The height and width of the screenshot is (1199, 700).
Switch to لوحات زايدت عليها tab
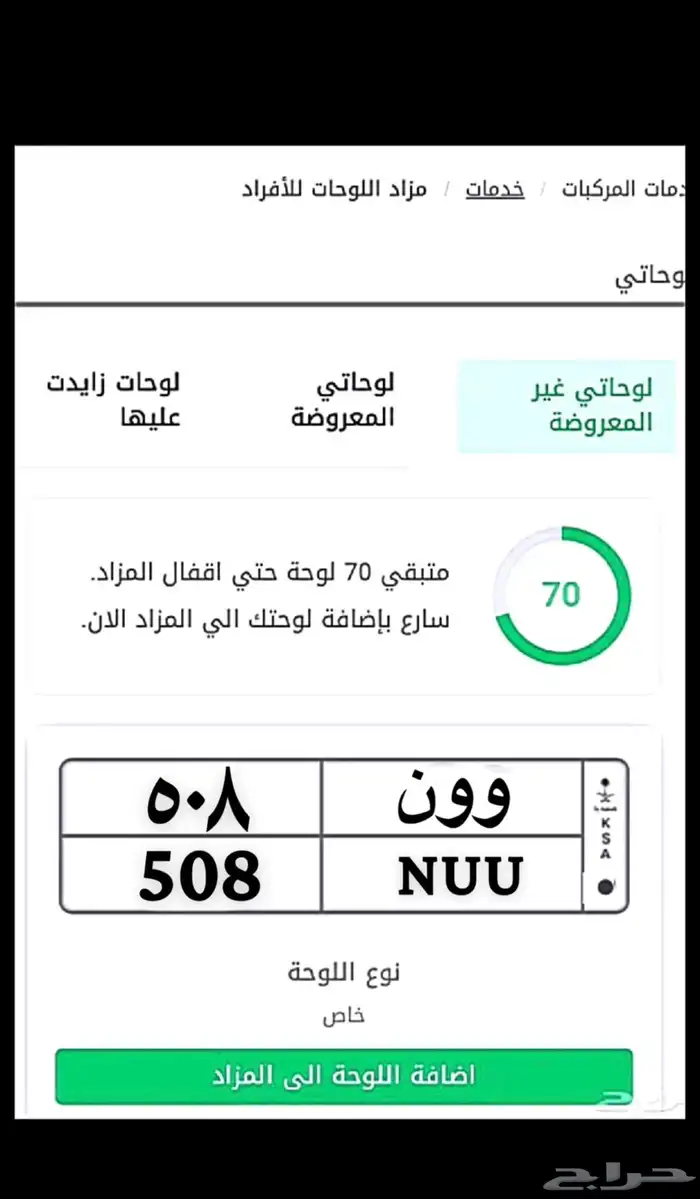point(113,401)
